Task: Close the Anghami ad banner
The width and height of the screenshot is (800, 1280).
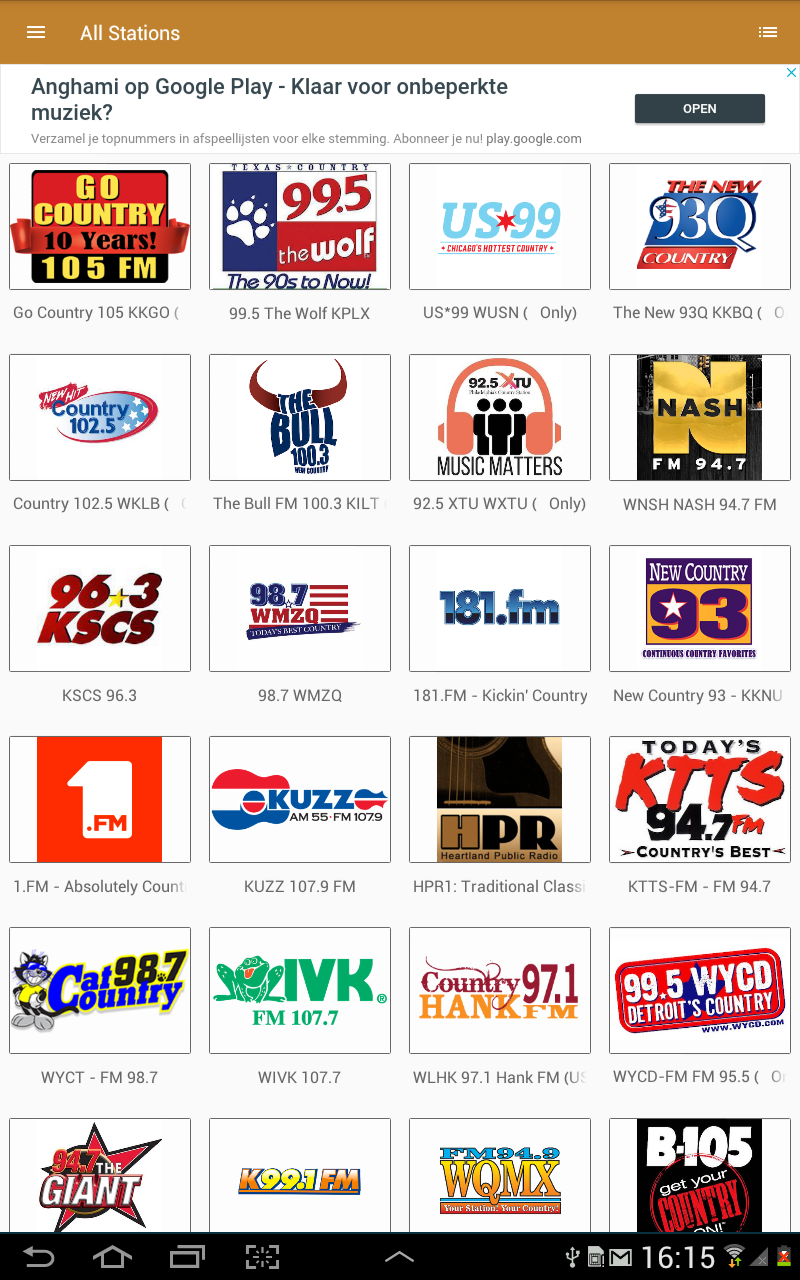Action: coord(790,73)
